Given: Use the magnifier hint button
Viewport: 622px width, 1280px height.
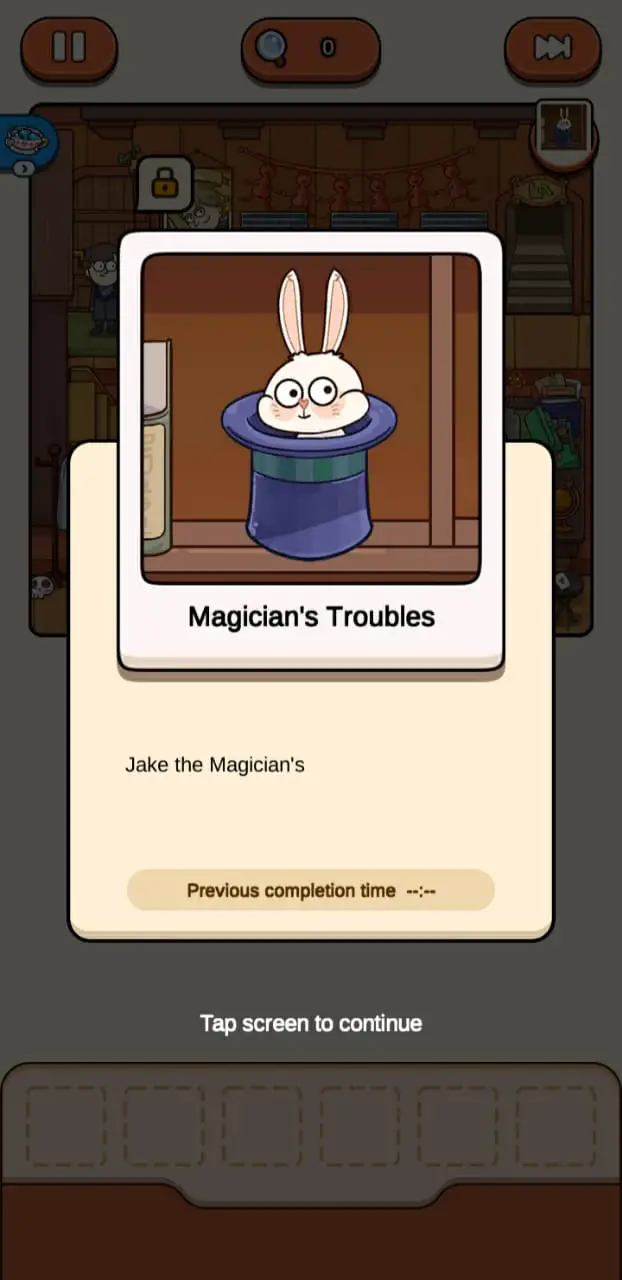Looking at the screenshot, I should tap(310, 47).
